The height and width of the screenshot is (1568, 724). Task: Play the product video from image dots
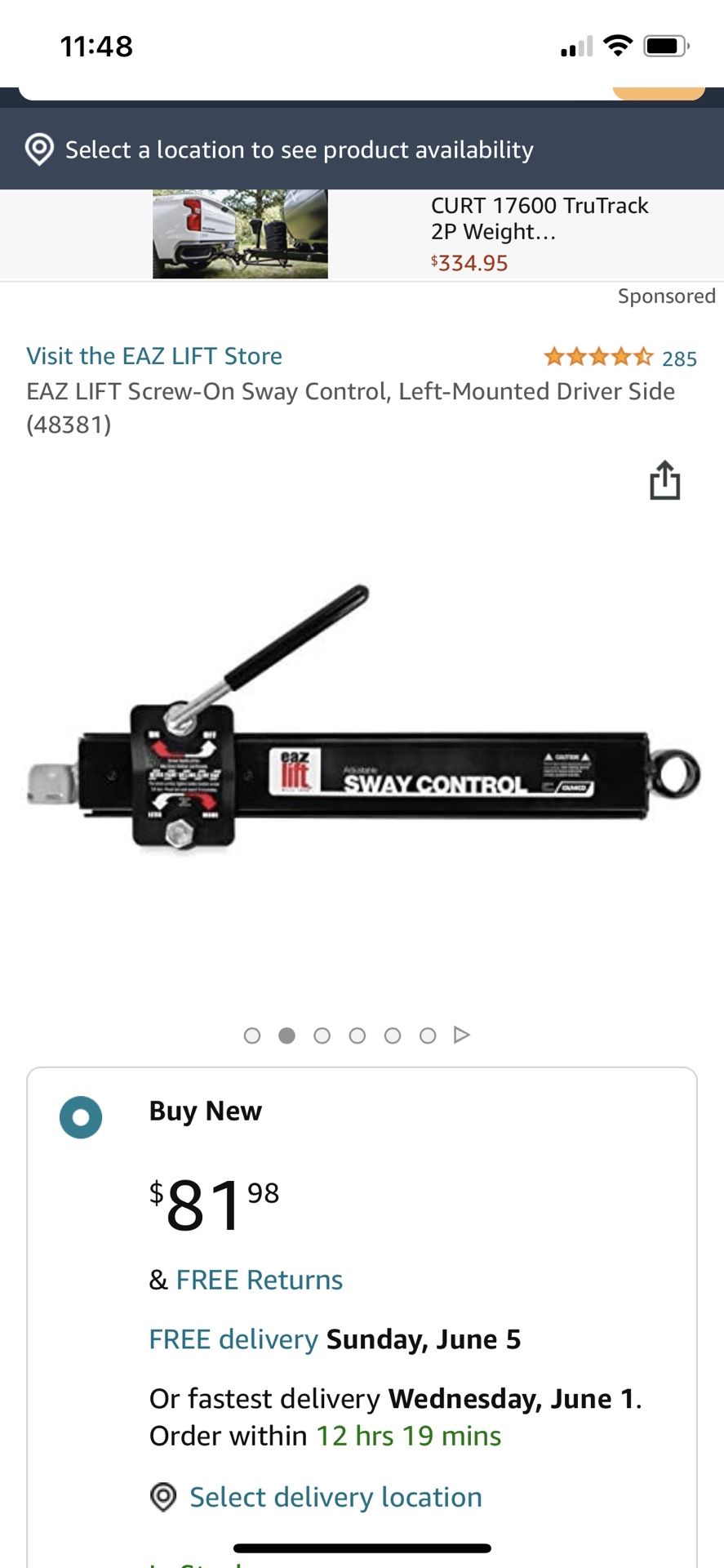[462, 1036]
